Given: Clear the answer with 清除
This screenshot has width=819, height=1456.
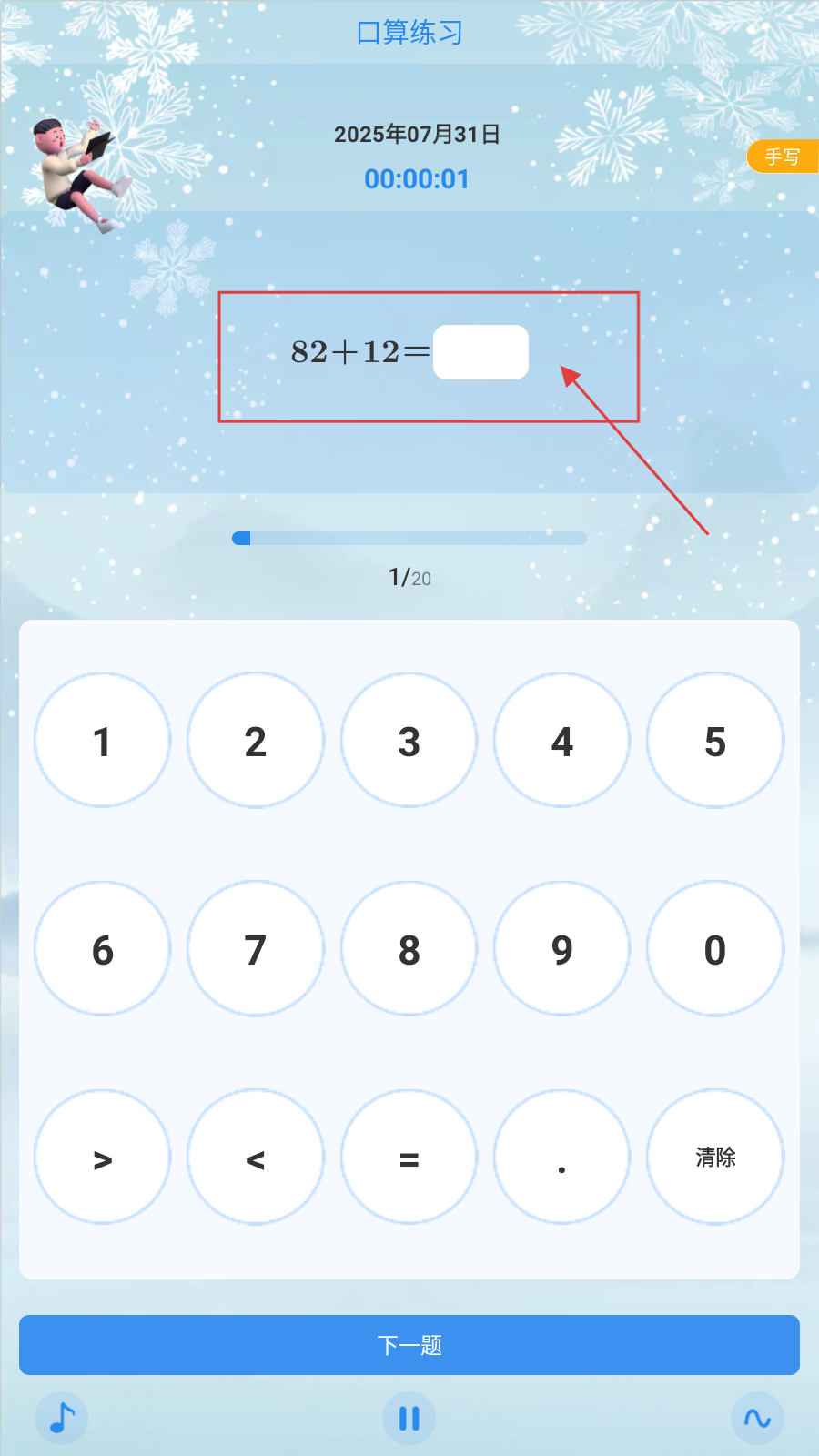Looking at the screenshot, I should point(715,1158).
